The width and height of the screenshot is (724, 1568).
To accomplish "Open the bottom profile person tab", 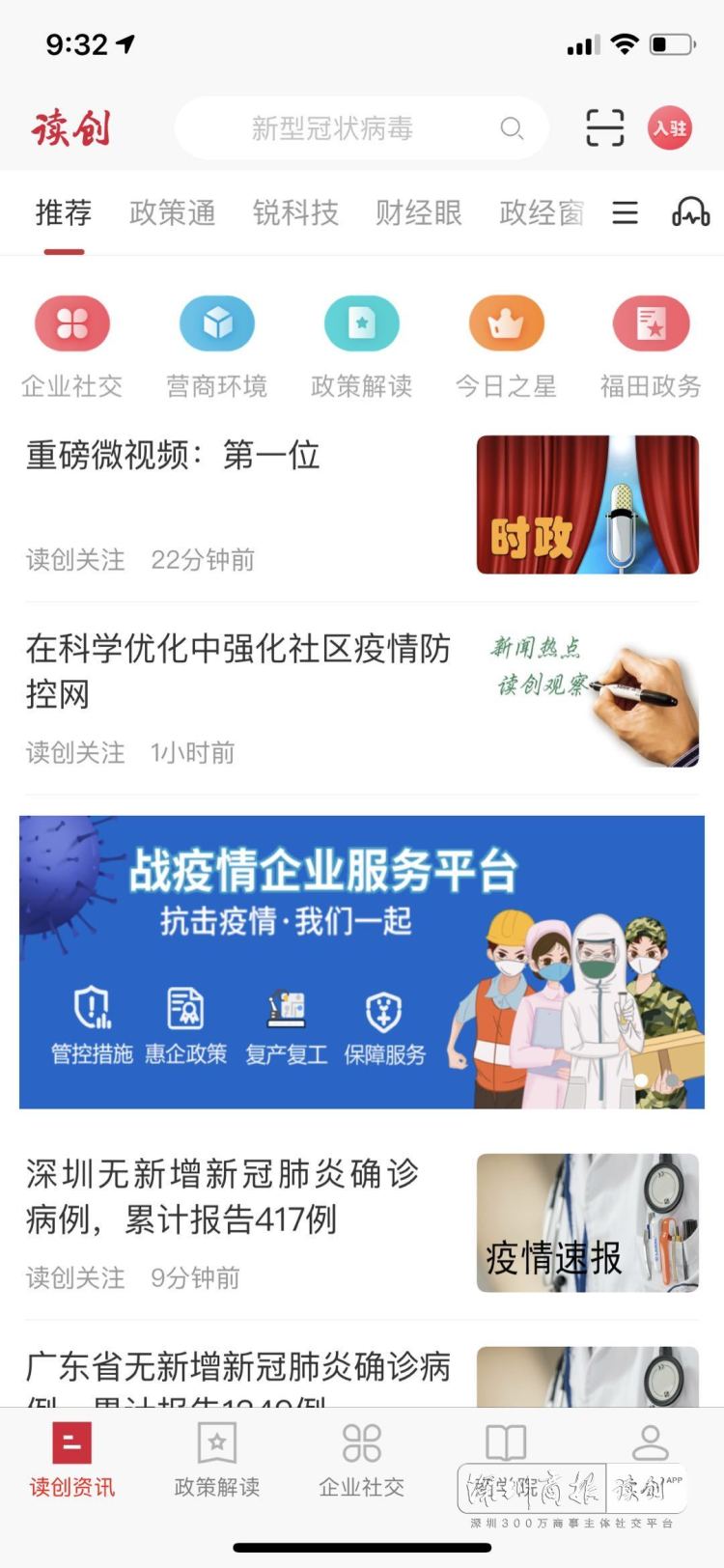I will [x=651, y=1442].
